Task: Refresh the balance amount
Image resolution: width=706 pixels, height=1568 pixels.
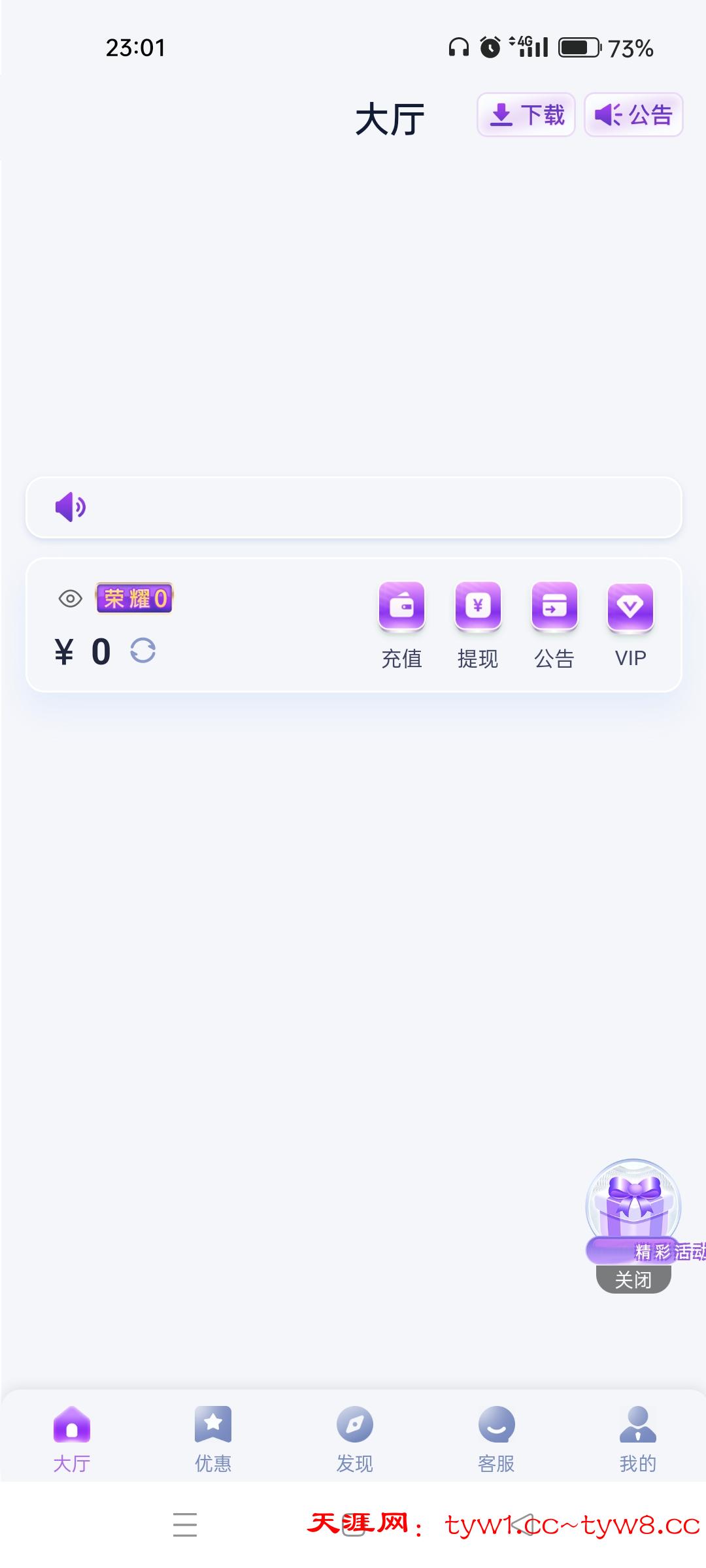Action: 143,651
